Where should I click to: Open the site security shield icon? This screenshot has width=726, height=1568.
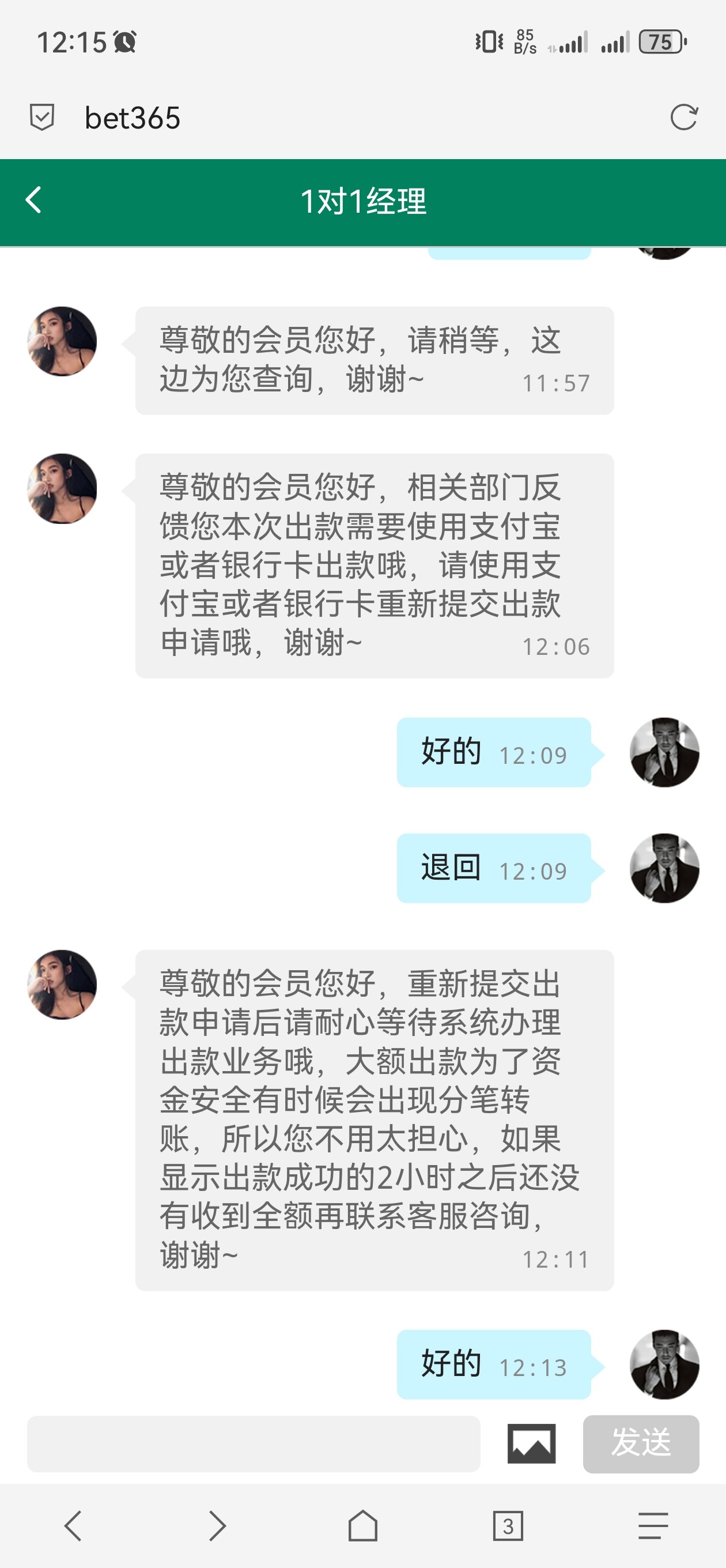tap(42, 117)
